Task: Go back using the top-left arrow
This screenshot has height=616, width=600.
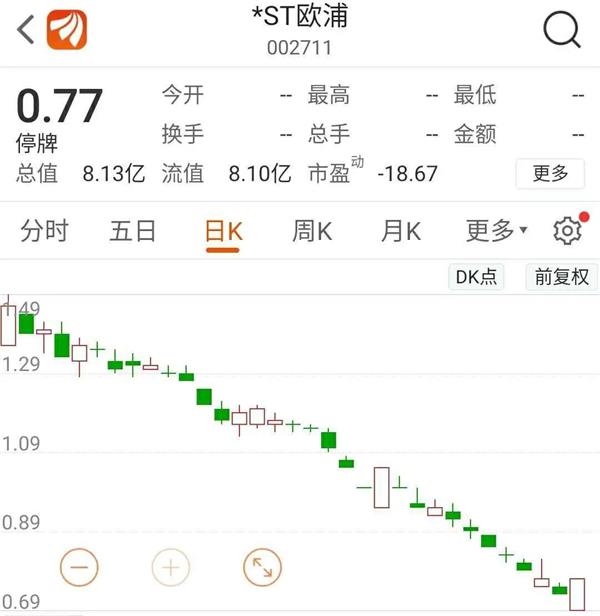Action: click(27, 31)
